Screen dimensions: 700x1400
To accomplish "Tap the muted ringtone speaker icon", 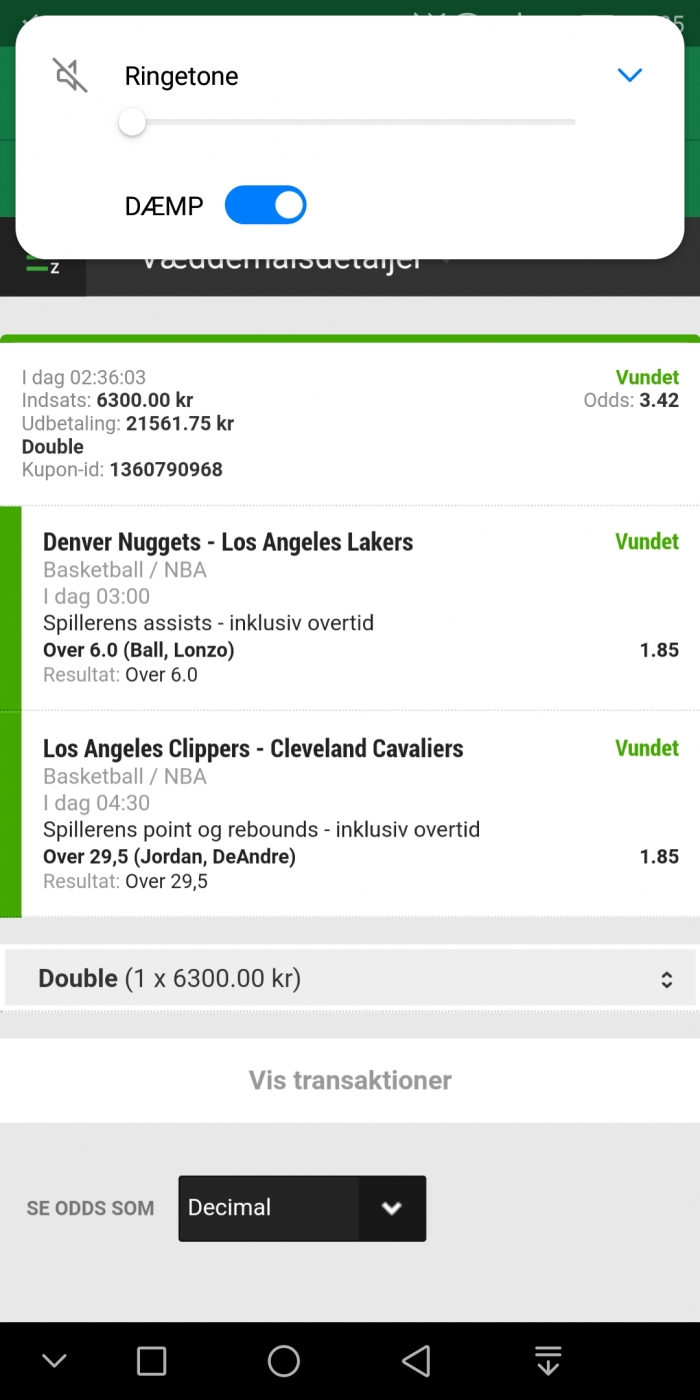I will (x=70, y=76).
